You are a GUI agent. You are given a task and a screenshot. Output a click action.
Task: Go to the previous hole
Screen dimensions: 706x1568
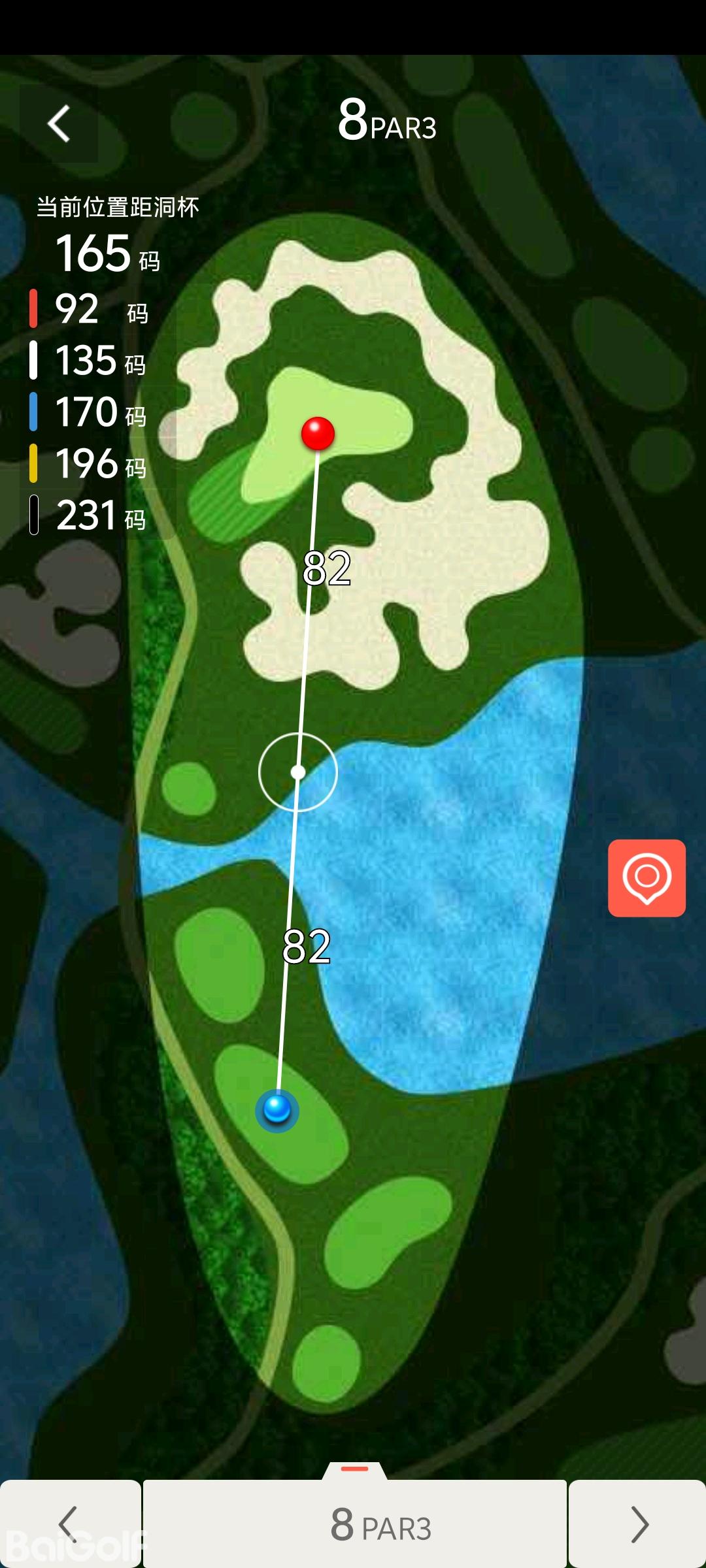(69, 1524)
